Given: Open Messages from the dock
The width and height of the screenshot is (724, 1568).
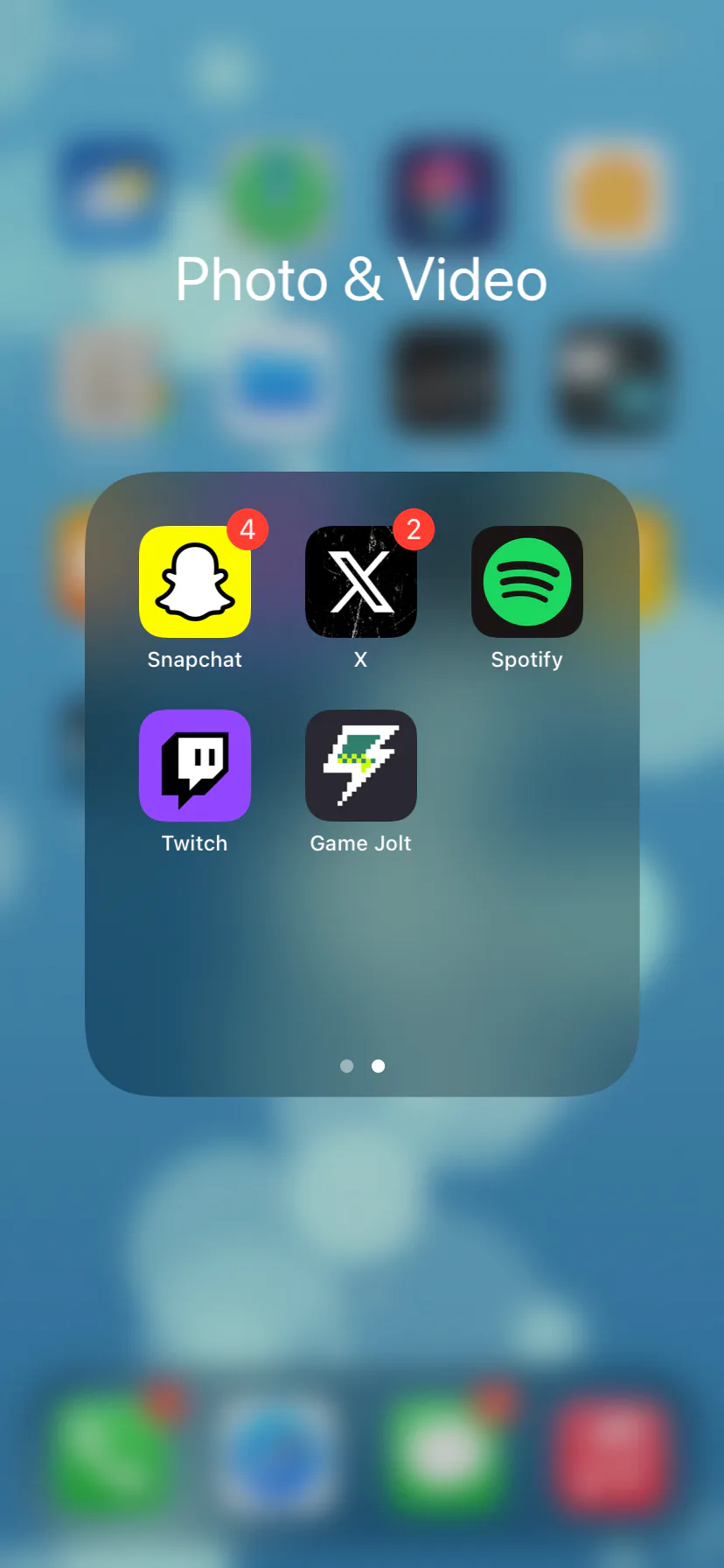Looking at the screenshot, I should click(x=444, y=1452).
